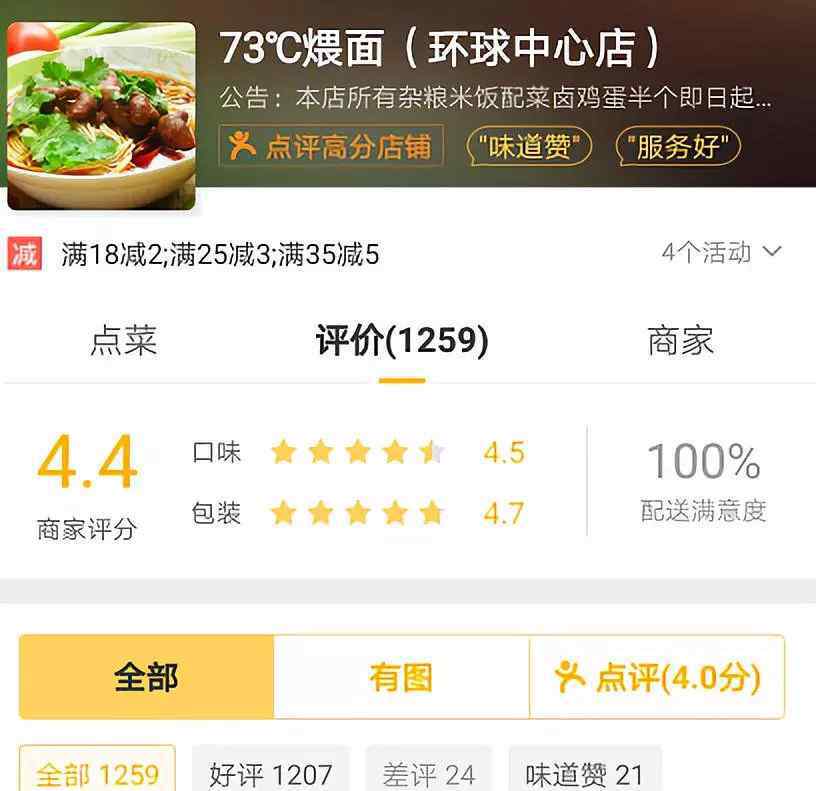Filter by 差评 24

(x=428, y=772)
